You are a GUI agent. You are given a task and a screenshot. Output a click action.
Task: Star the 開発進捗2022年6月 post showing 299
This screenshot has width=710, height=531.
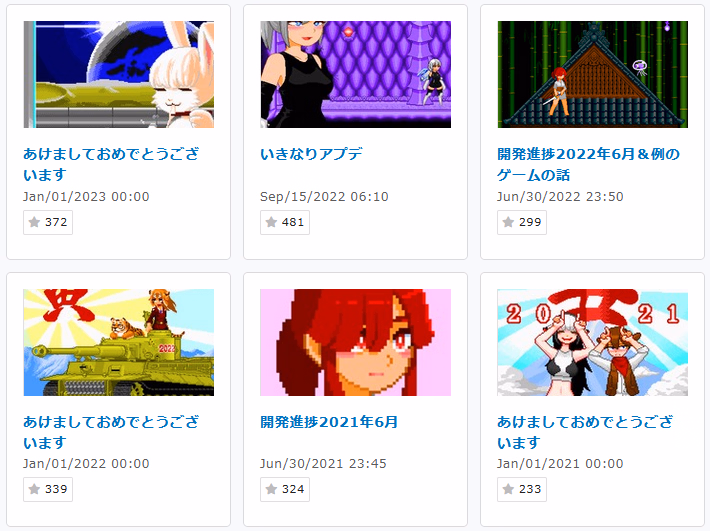point(521,222)
